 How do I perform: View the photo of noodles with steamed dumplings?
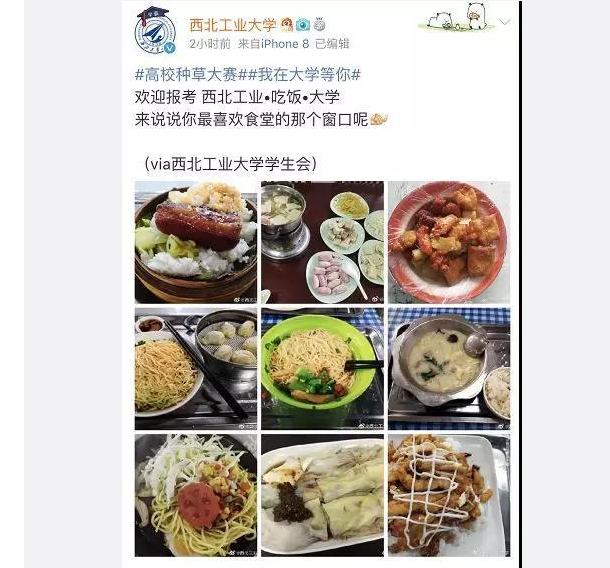point(196,368)
